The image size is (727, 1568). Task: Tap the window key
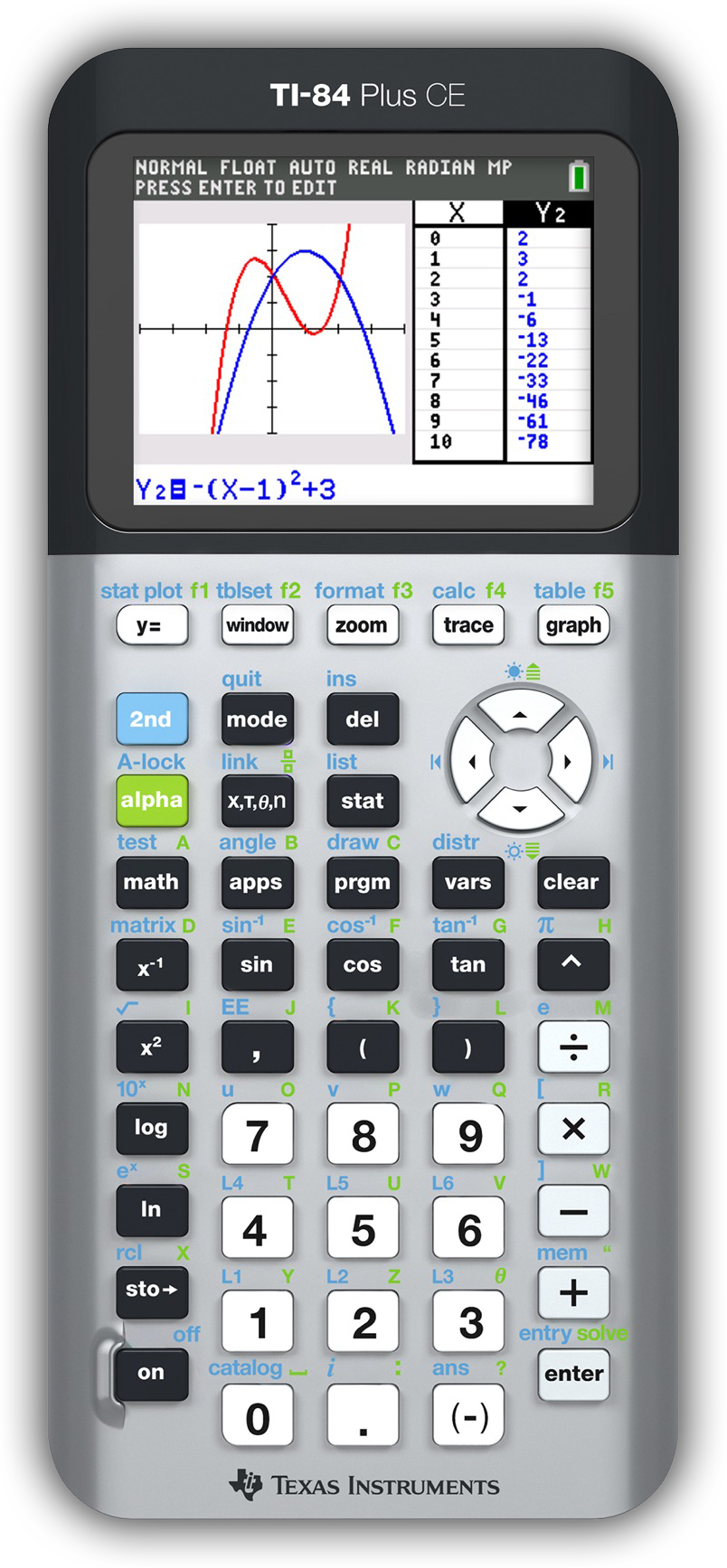(x=258, y=625)
